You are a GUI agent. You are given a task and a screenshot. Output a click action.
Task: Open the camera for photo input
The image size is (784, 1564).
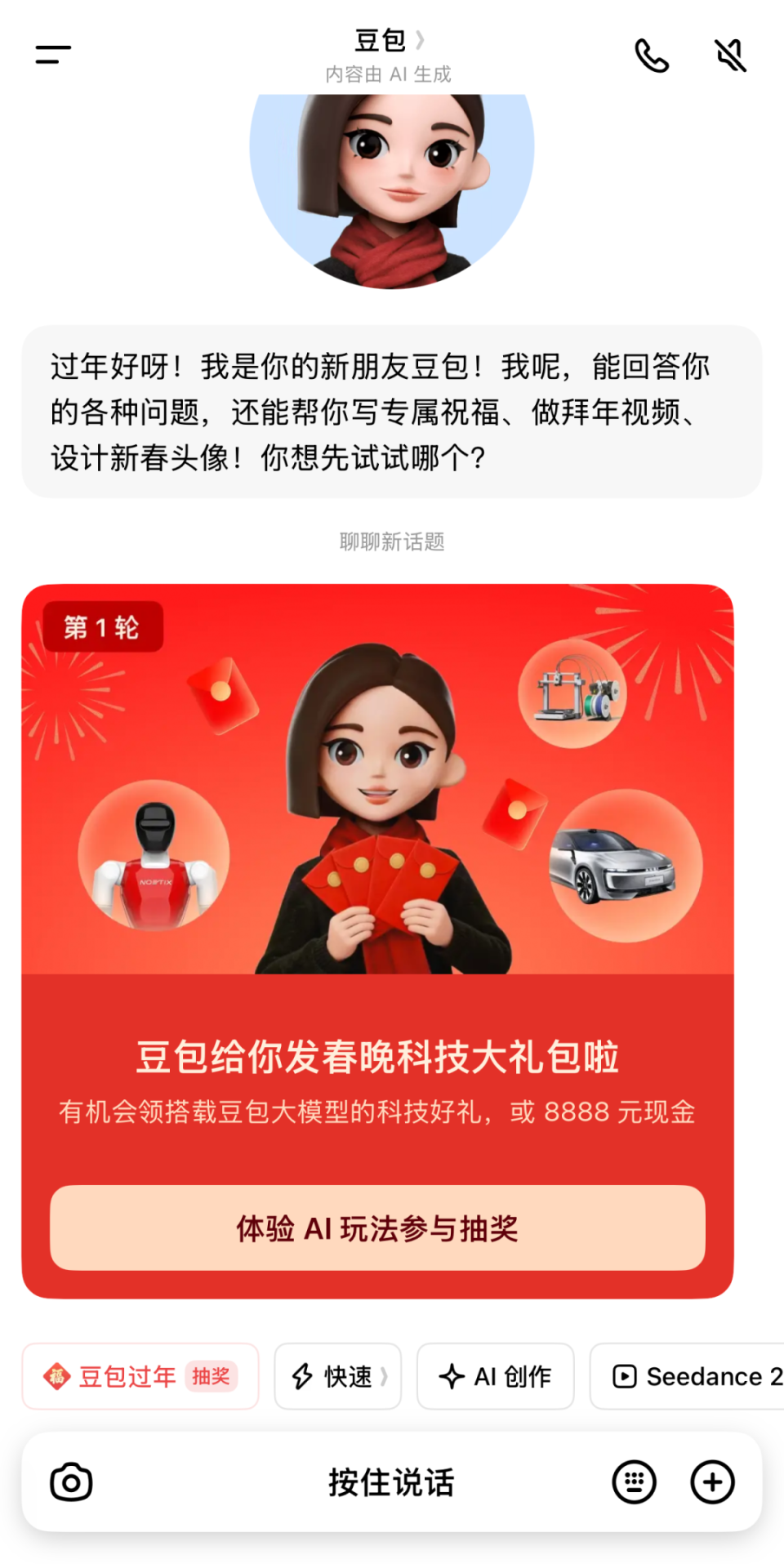(x=70, y=1482)
